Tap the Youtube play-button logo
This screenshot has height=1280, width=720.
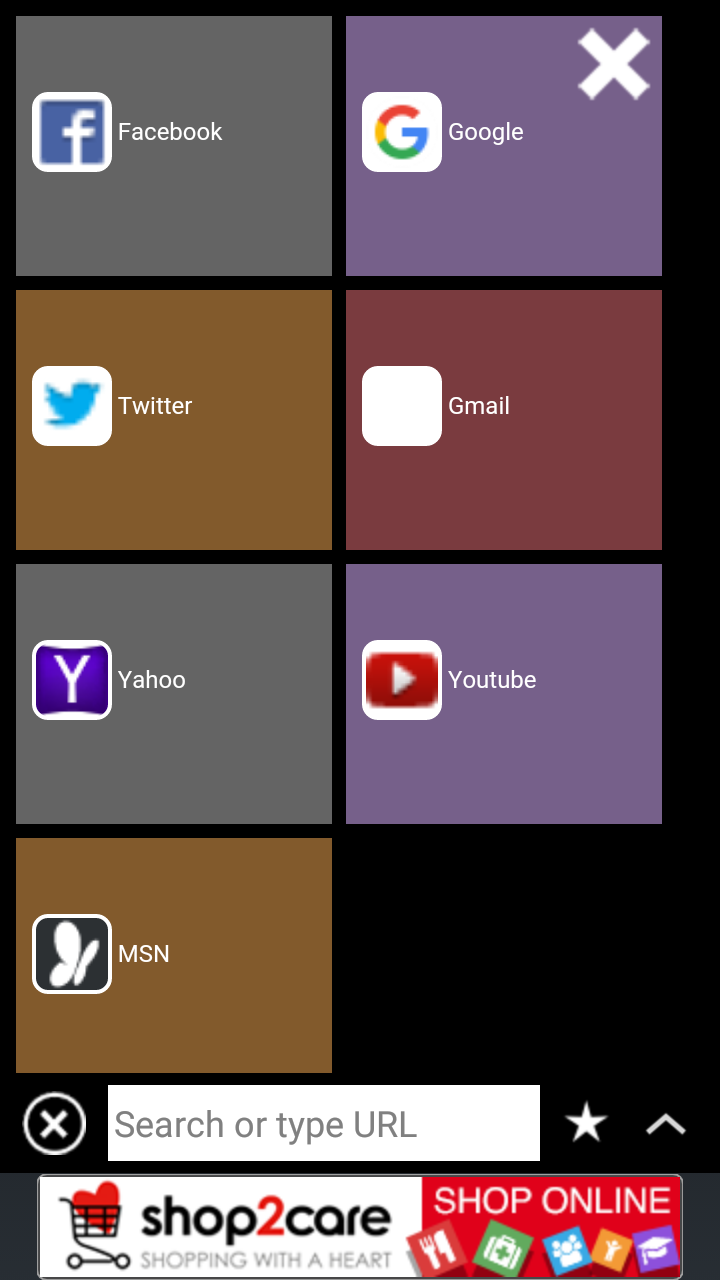coord(401,679)
